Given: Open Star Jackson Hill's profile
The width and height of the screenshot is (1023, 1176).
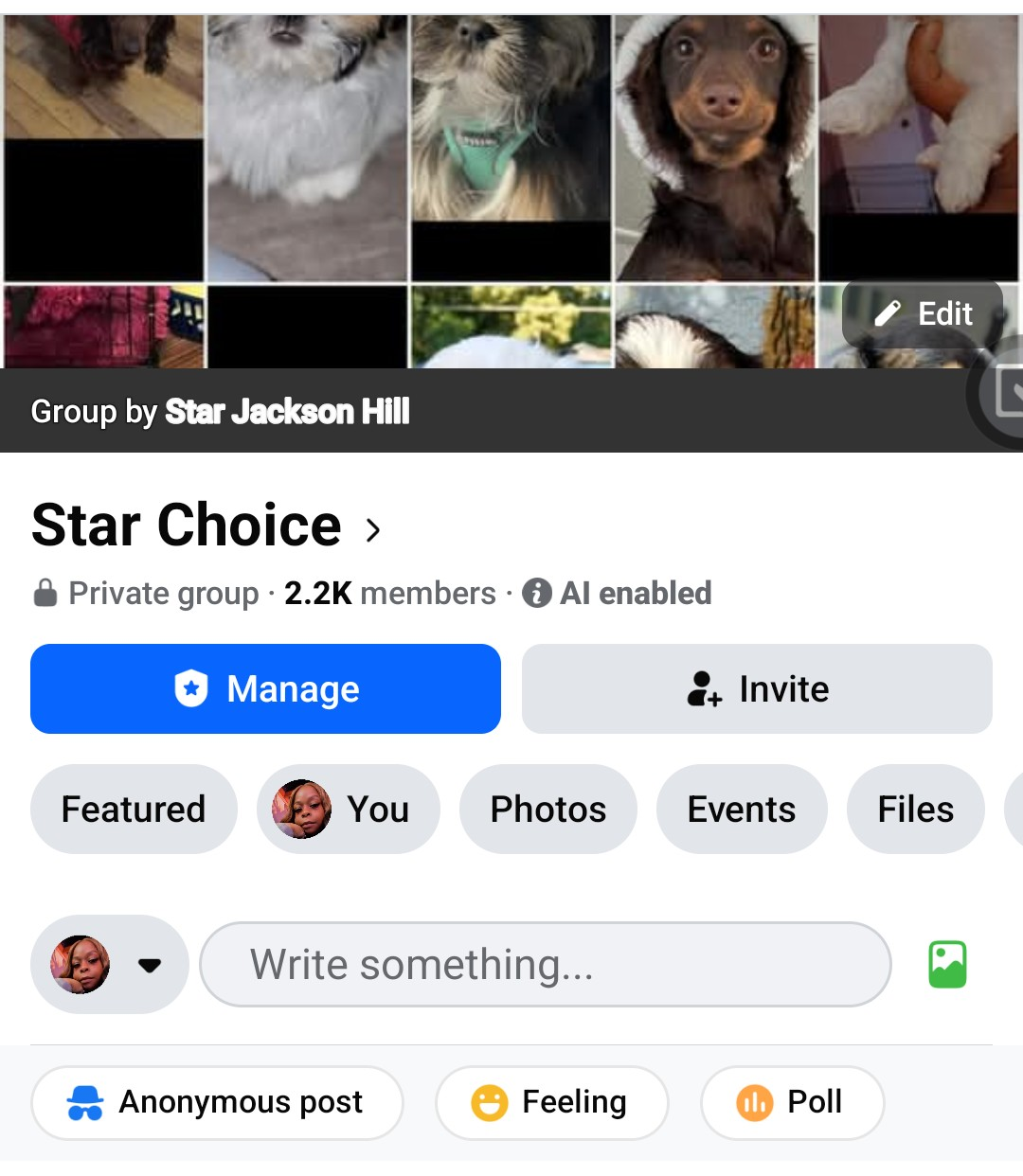Looking at the screenshot, I should pos(287,412).
